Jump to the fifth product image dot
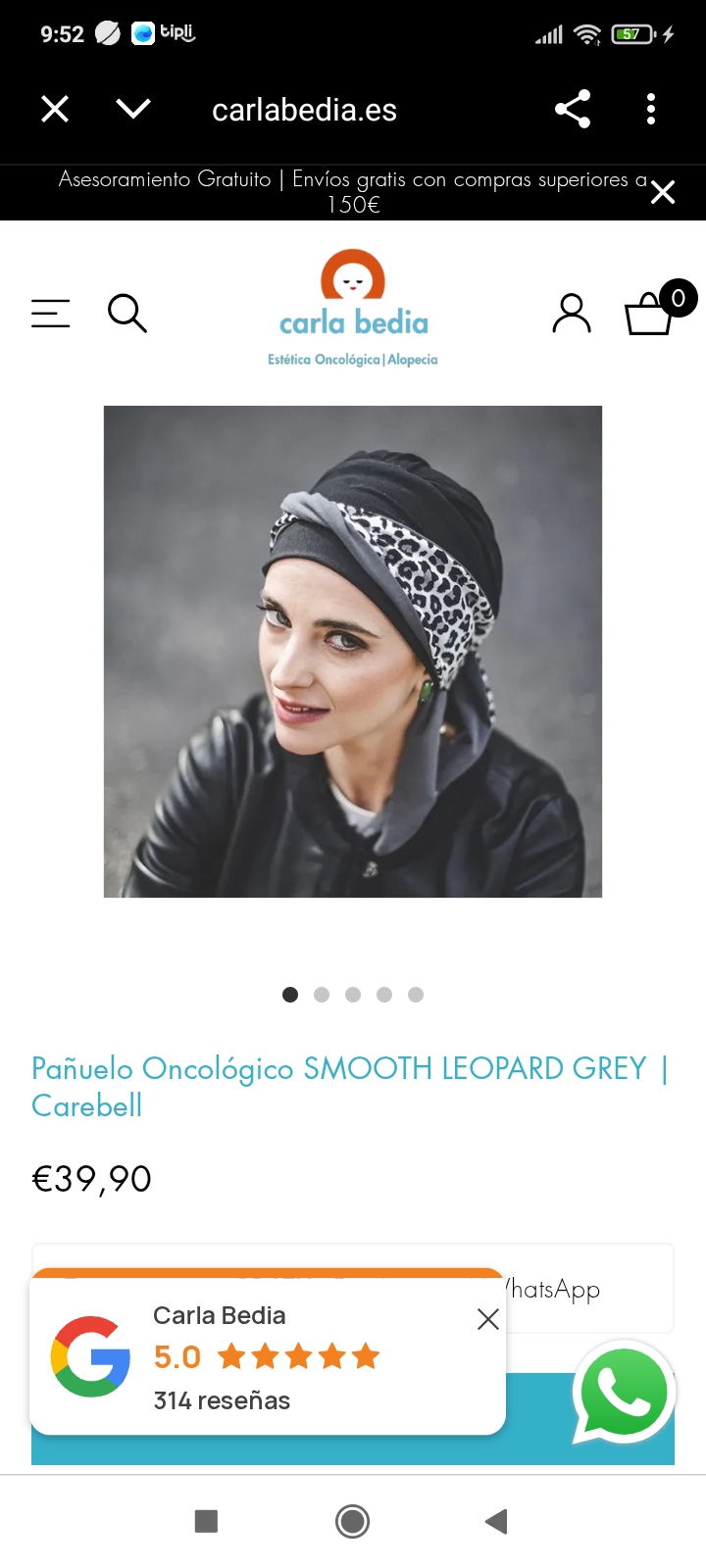This screenshot has width=706, height=1568. pyautogui.click(x=416, y=995)
